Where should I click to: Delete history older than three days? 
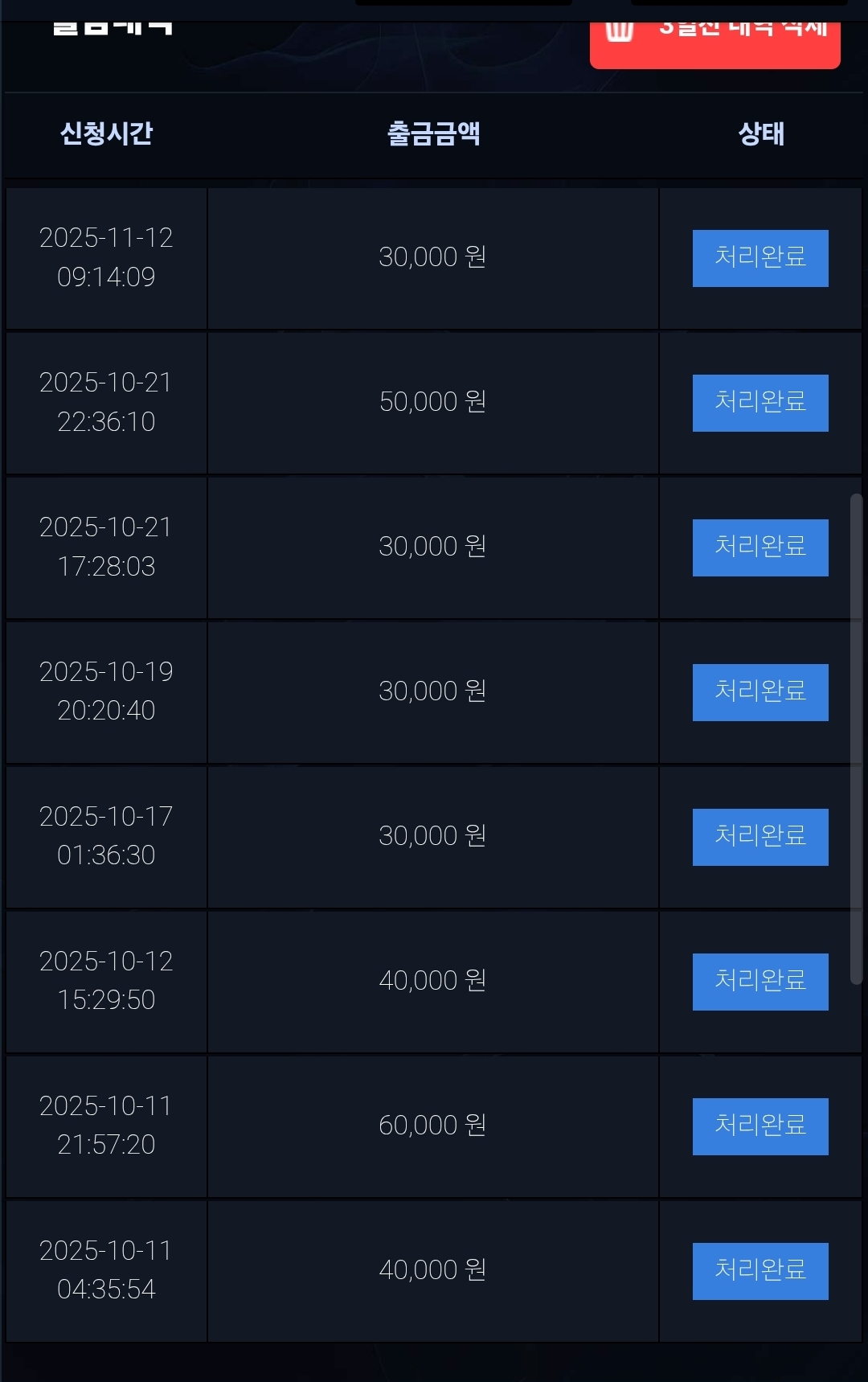[714, 42]
